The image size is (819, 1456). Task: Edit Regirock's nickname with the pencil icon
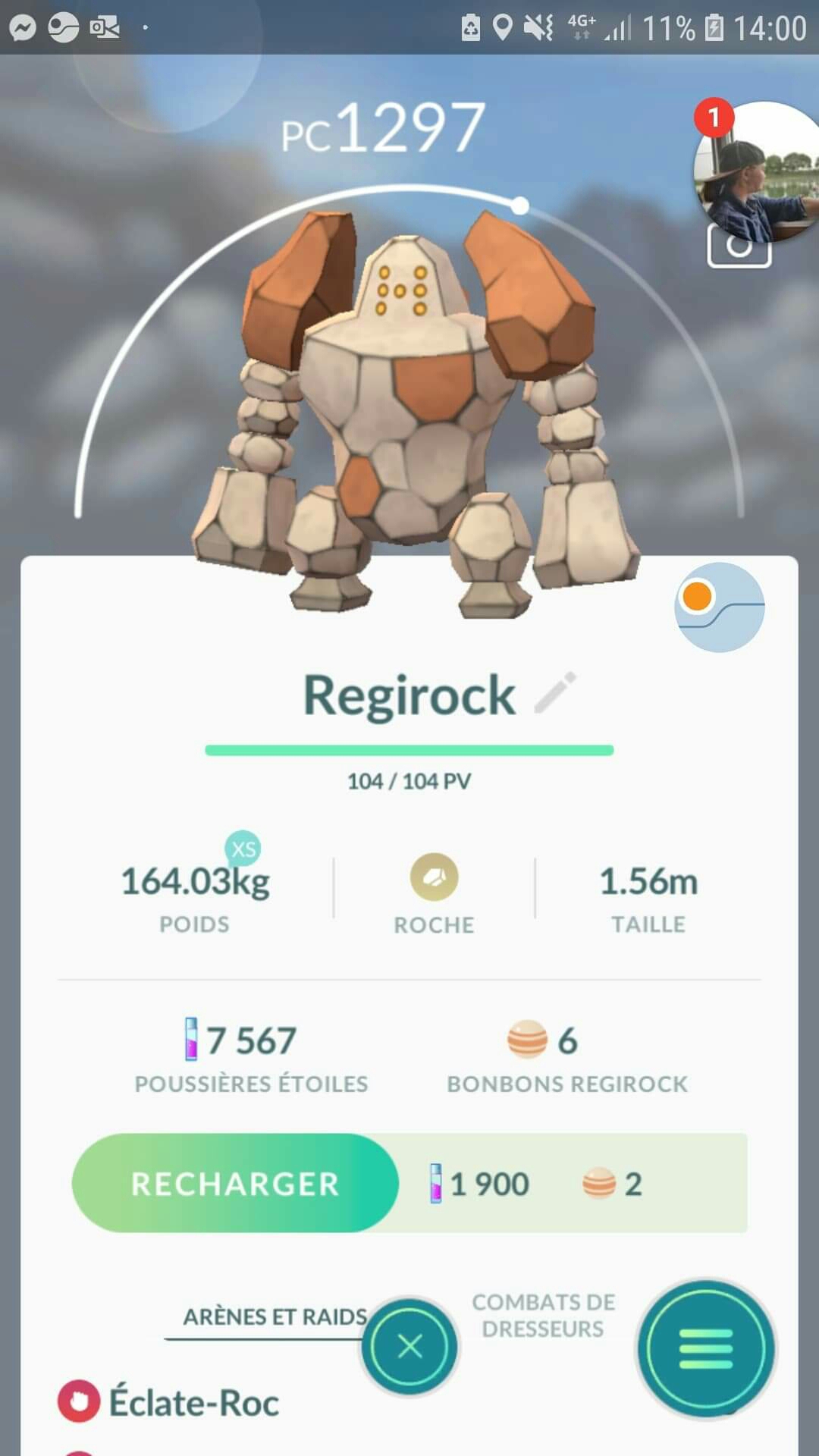(x=555, y=692)
